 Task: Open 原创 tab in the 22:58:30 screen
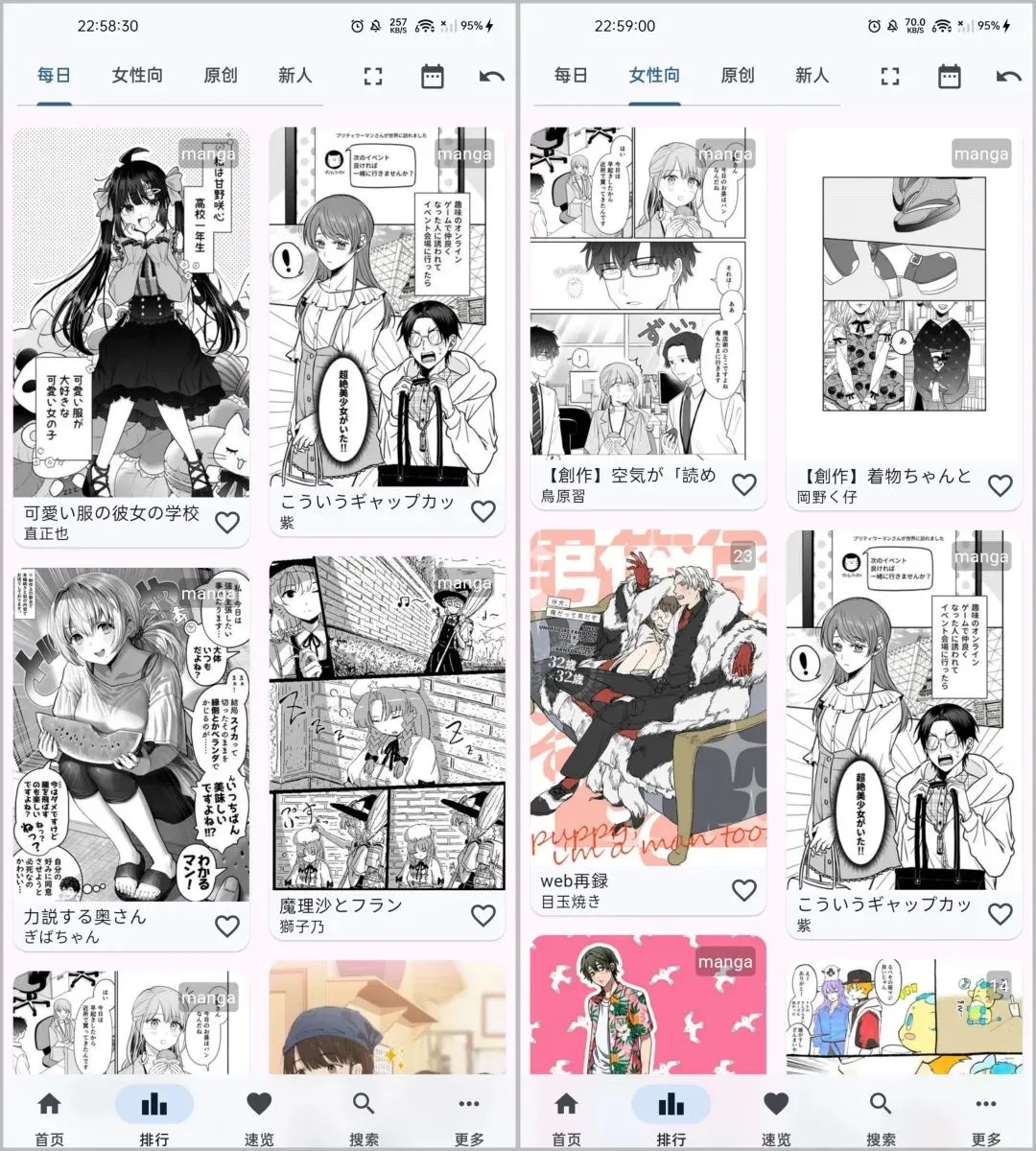point(221,75)
